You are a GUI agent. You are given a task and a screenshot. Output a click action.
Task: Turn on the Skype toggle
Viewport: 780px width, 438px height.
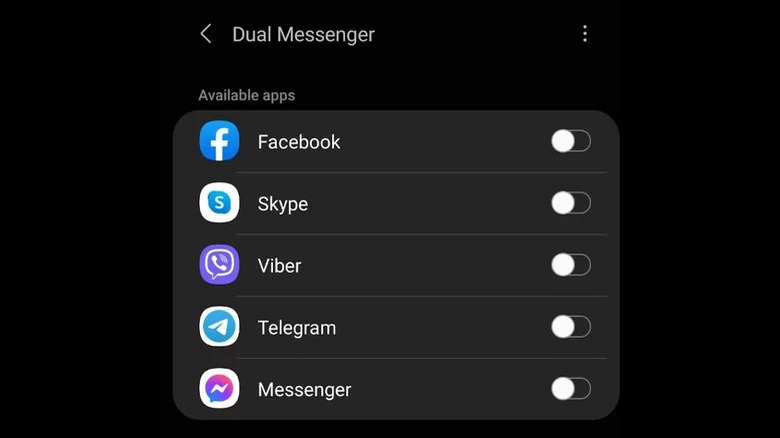(571, 203)
